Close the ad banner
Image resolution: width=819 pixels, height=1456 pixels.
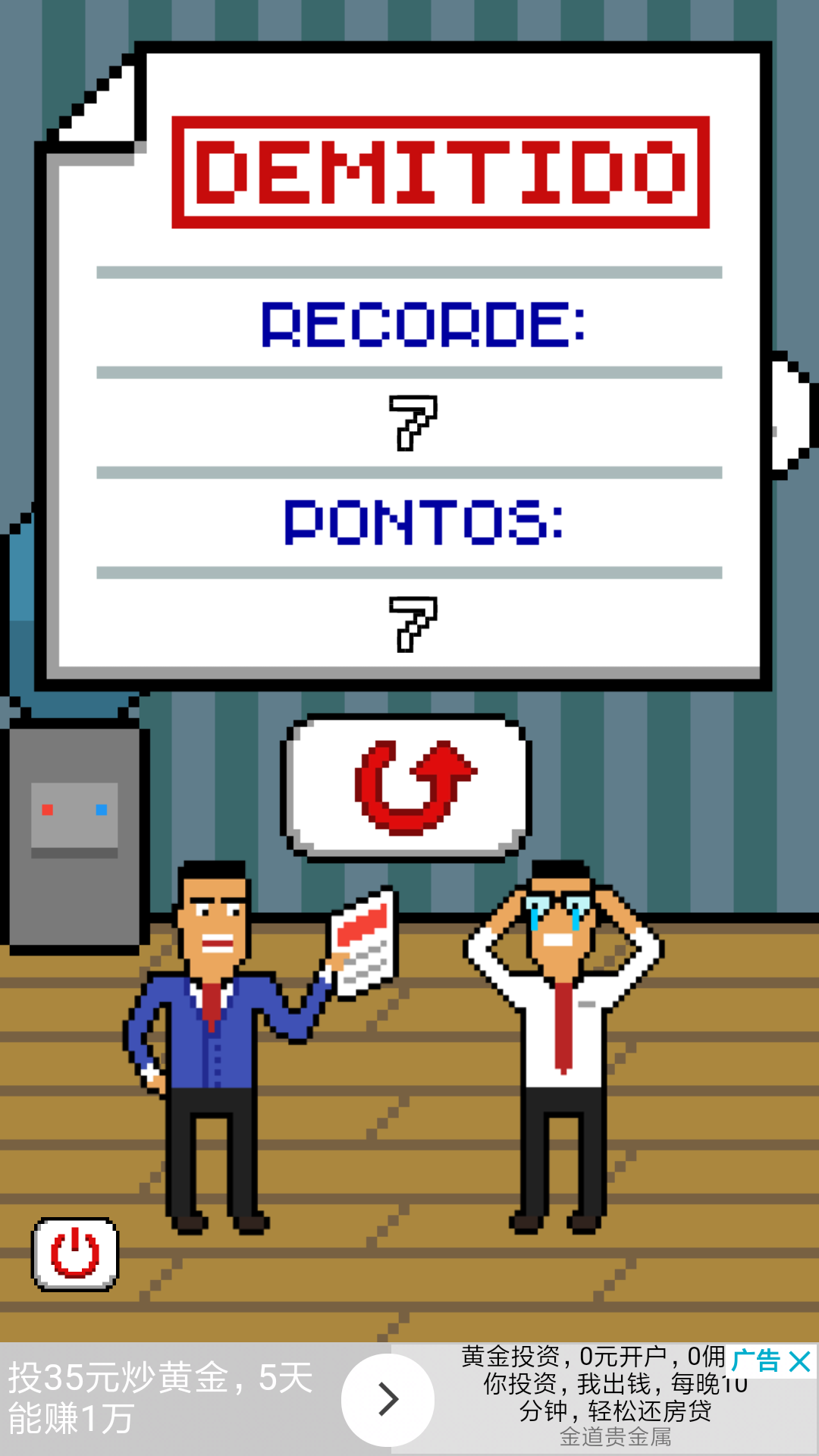(x=799, y=1362)
